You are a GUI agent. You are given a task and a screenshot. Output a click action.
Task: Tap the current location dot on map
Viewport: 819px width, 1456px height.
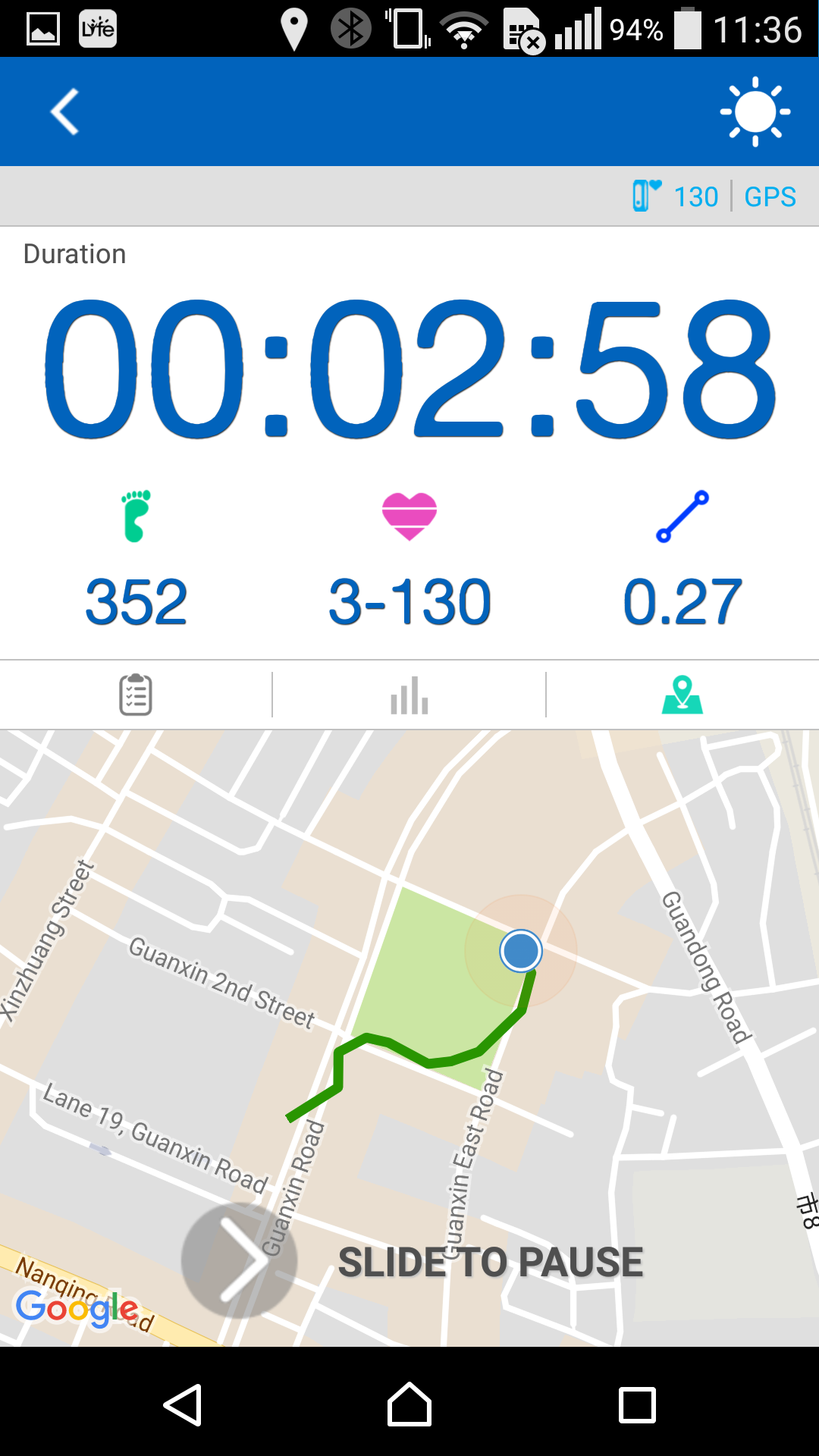point(521,951)
